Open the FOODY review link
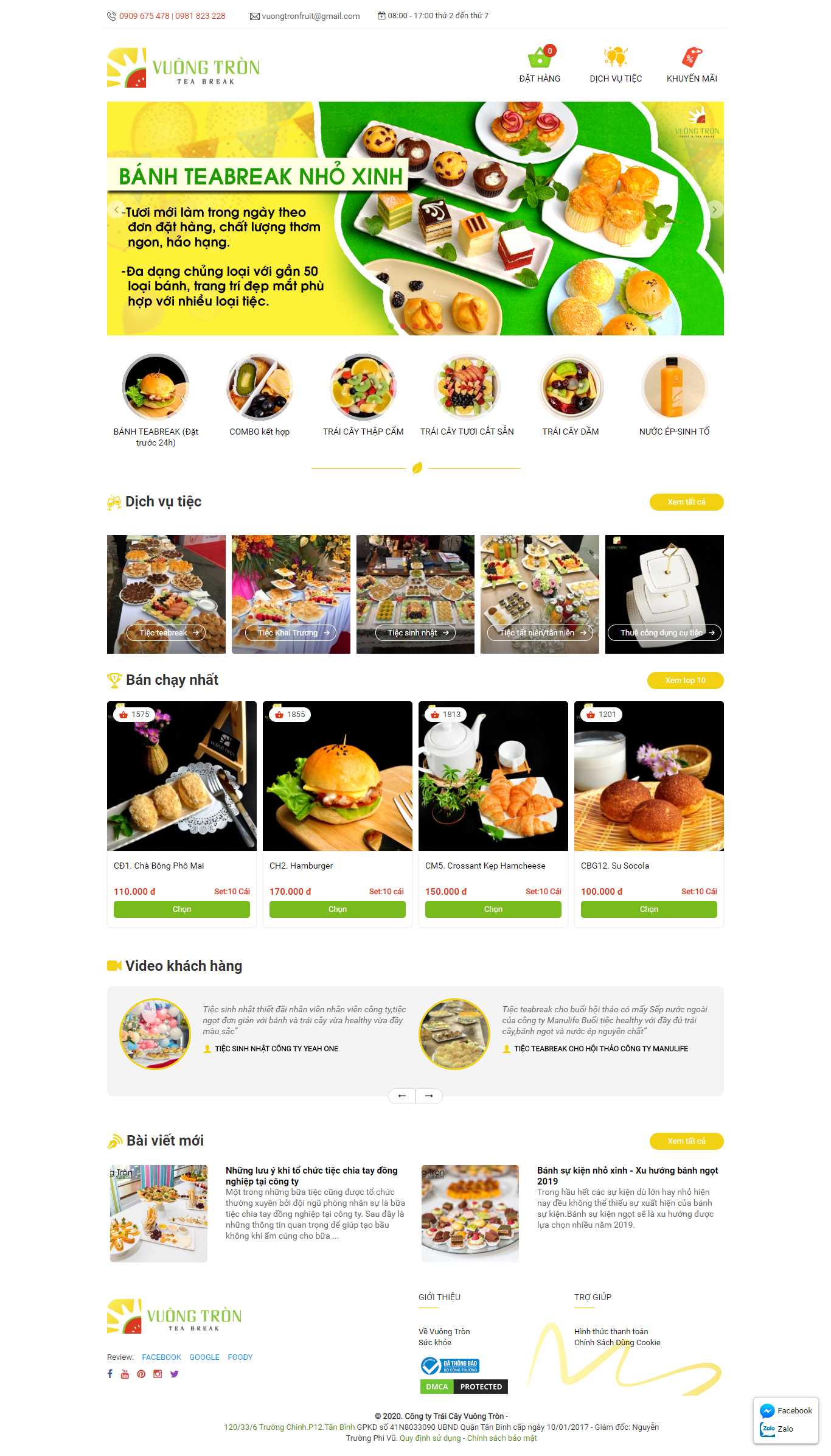Screen dimensions: 831x1456 [240, 1357]
